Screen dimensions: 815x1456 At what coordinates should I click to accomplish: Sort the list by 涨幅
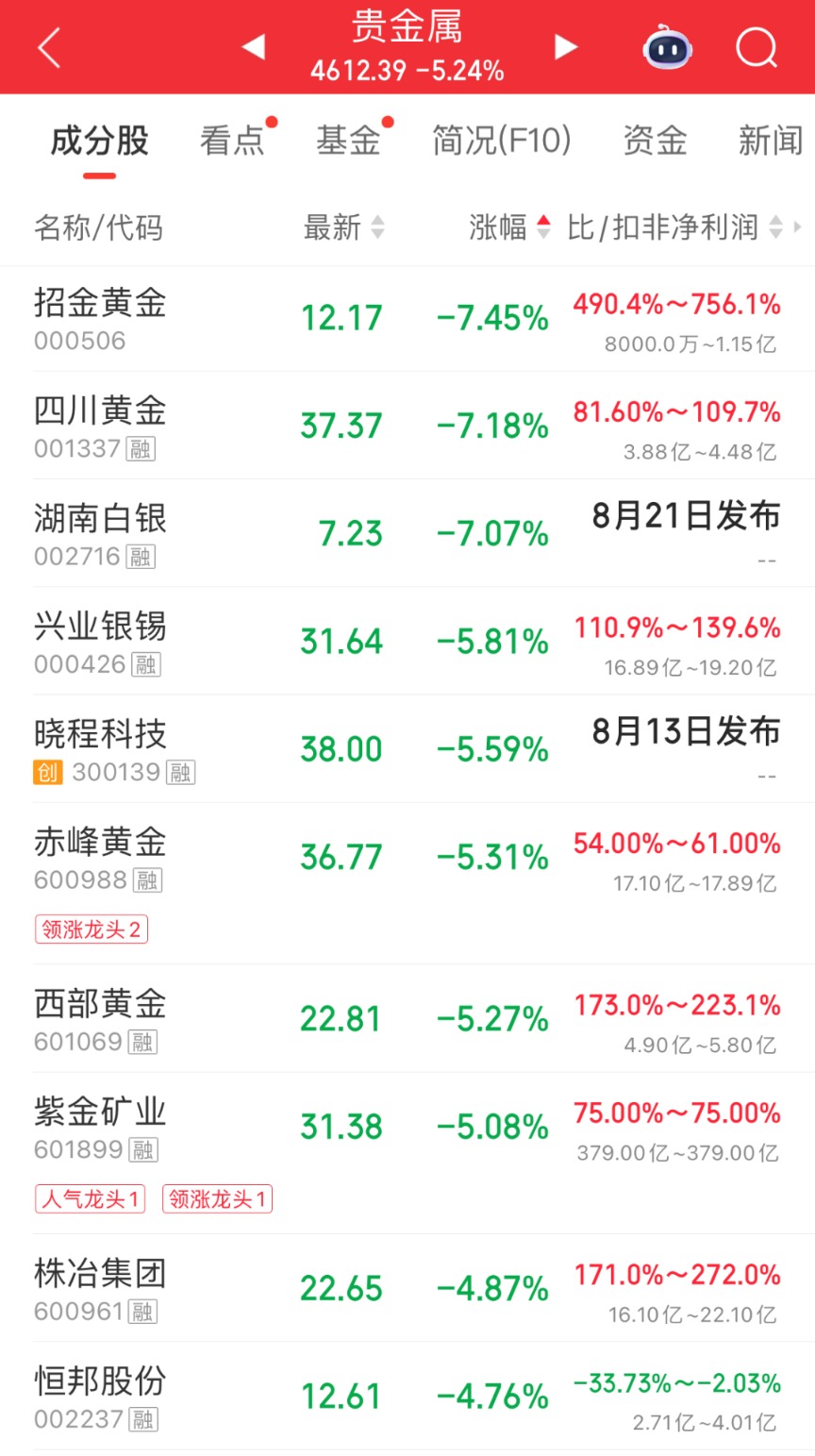tap(510, 227)
